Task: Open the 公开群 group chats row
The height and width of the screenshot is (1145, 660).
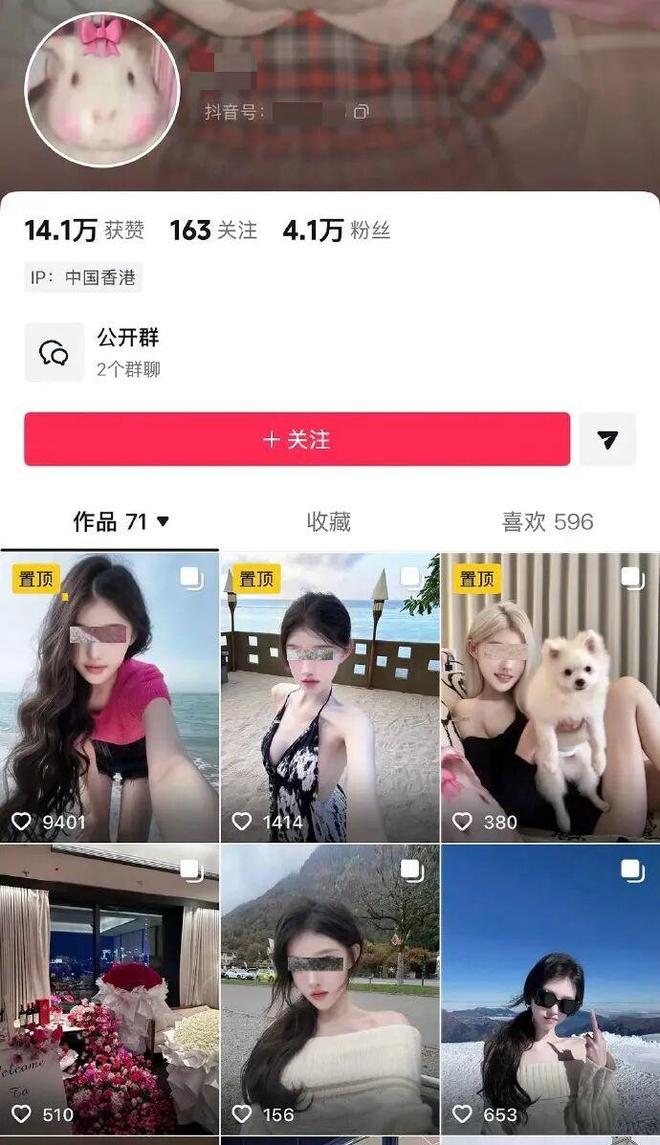Action: (x=128, y=352)
